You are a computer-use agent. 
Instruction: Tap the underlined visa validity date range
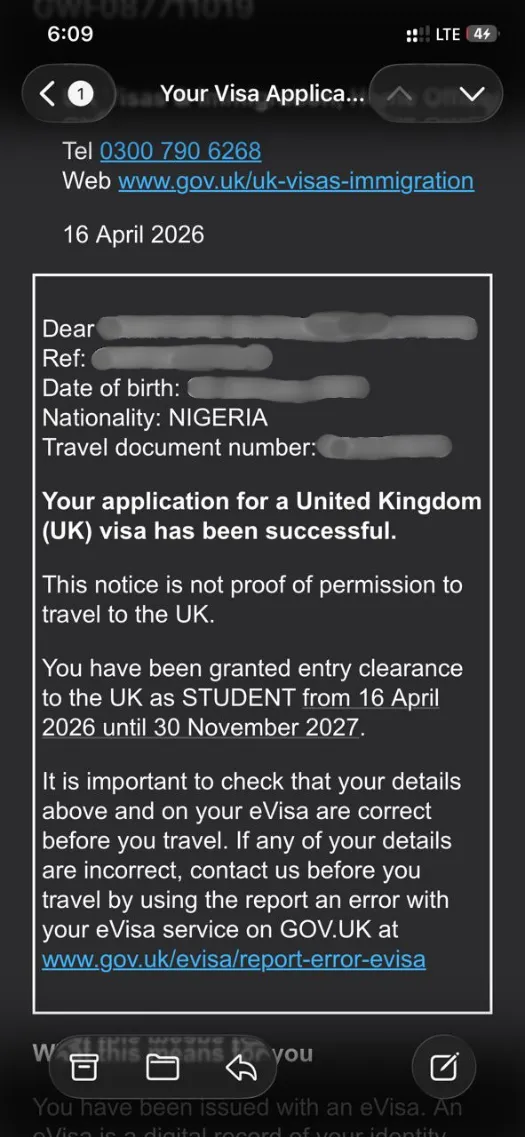[240, 713]
